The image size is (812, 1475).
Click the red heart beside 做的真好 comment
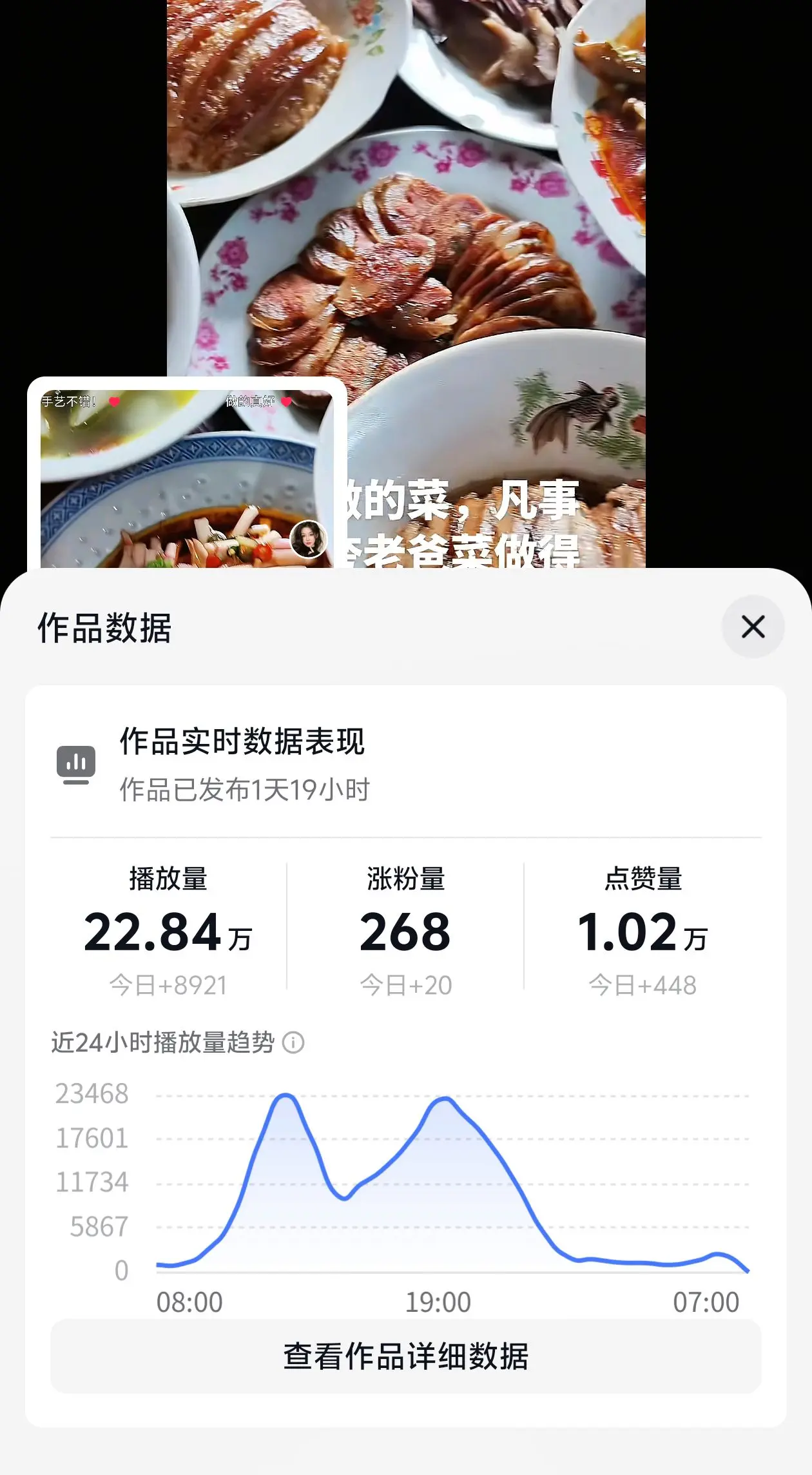(x=285, y=401)
